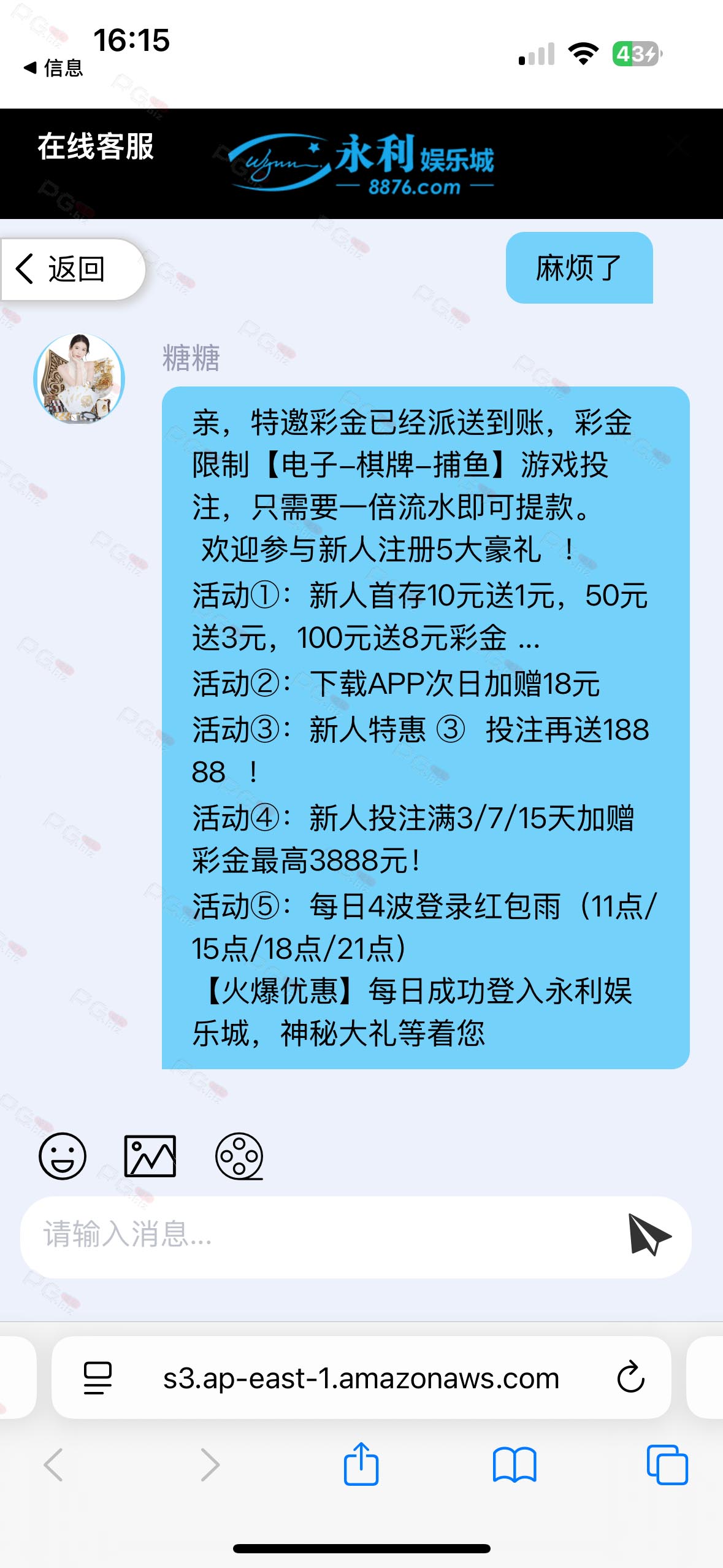The height and width of the screenshot is (1568, 723).
Task: Go back in Safari history
Action: click(x=54, y=1465)
